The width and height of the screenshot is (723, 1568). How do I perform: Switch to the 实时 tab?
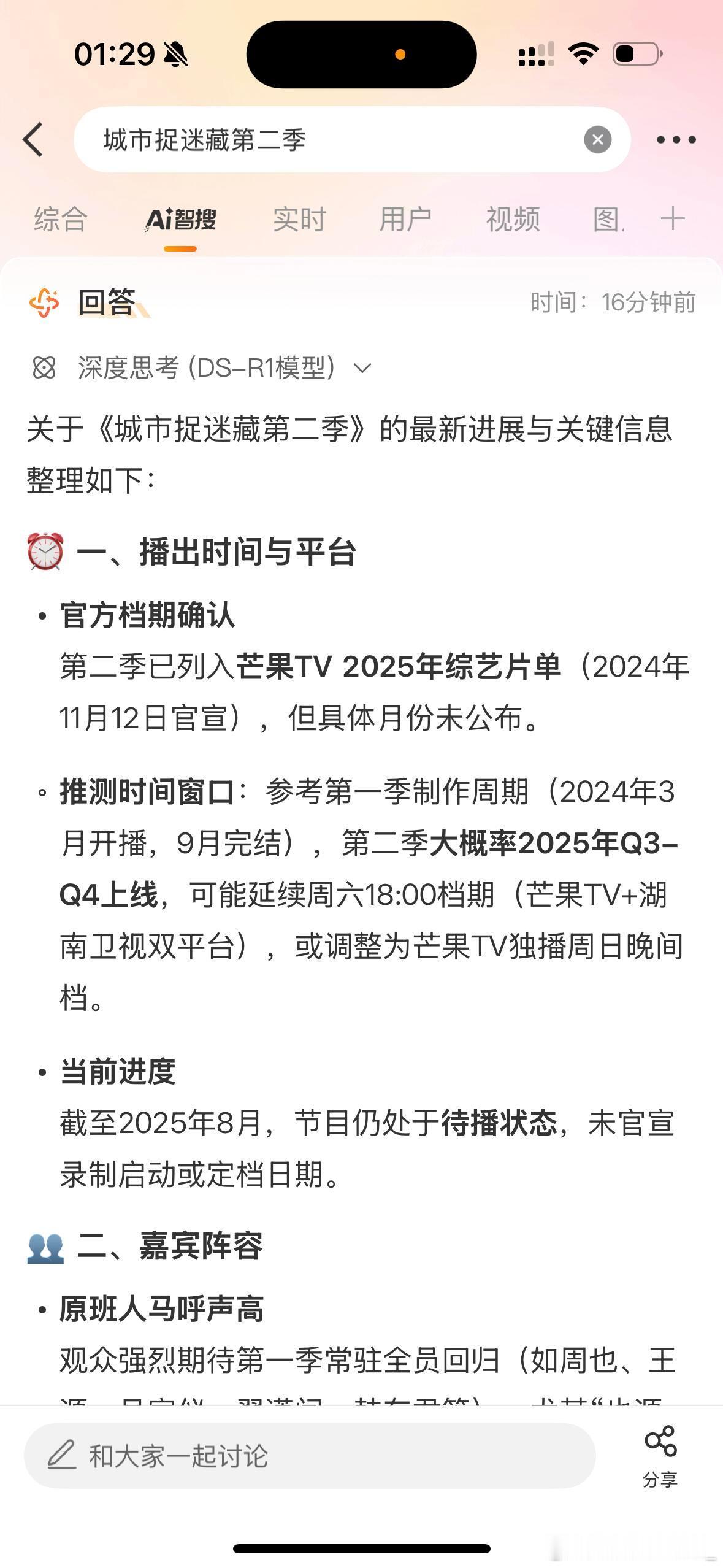point(299,219)
